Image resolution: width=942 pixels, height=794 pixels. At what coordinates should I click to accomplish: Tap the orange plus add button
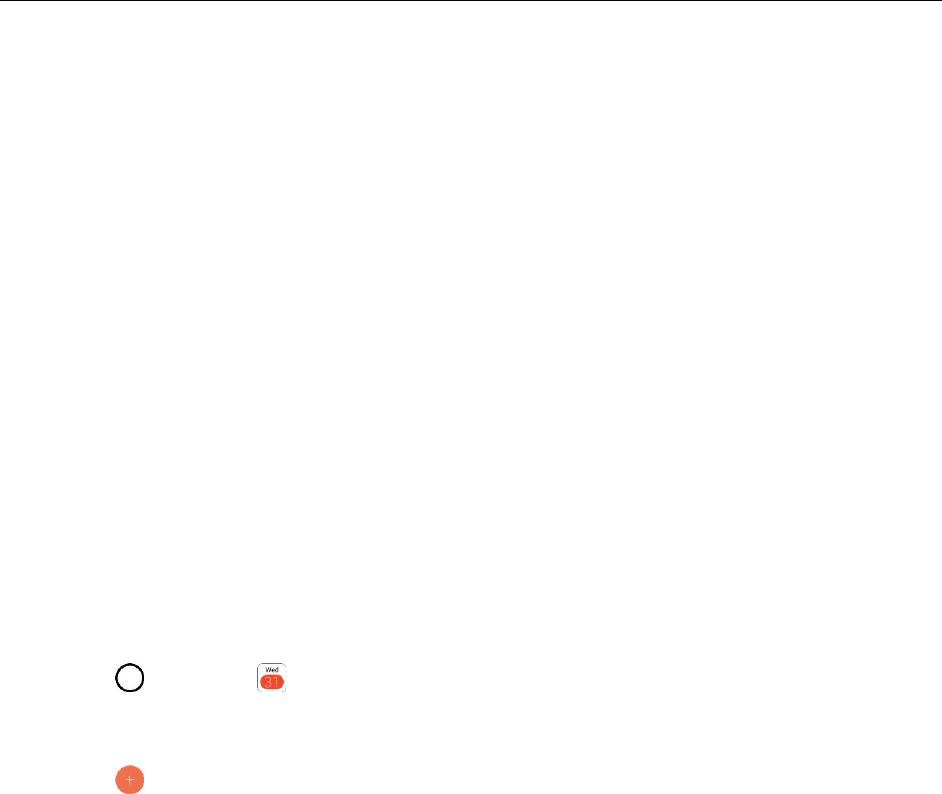click(130, 780)
